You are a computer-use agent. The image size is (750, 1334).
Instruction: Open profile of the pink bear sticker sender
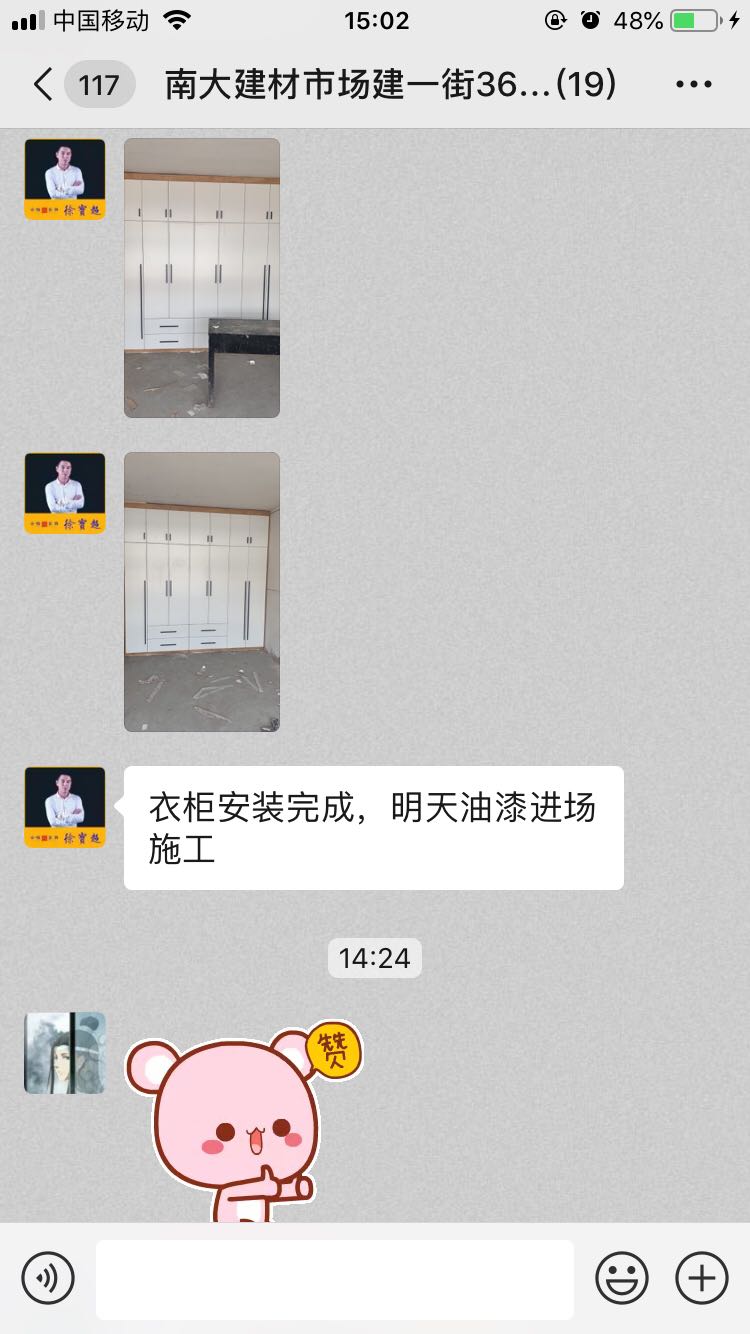point(65,1053)
